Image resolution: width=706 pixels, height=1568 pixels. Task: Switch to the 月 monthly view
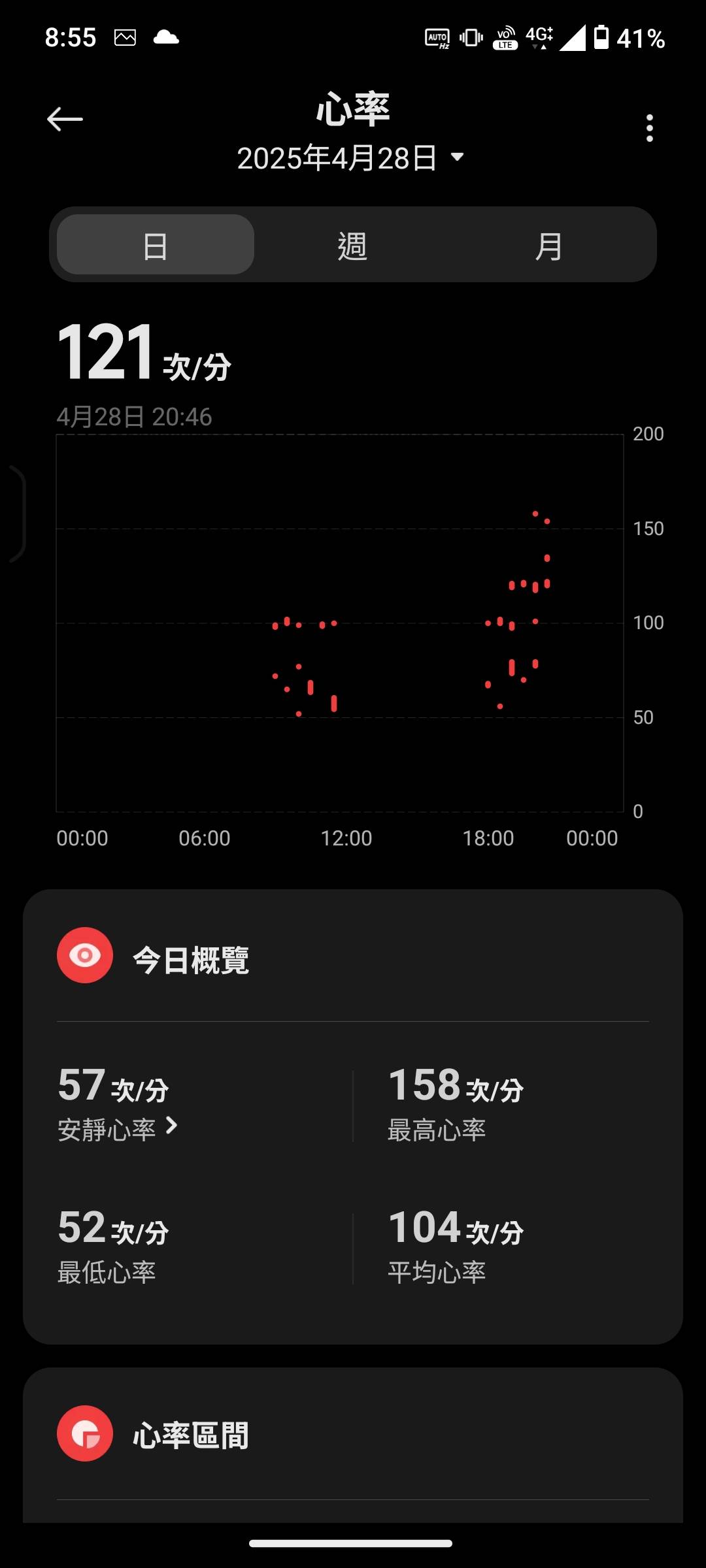tap(549, 245)
